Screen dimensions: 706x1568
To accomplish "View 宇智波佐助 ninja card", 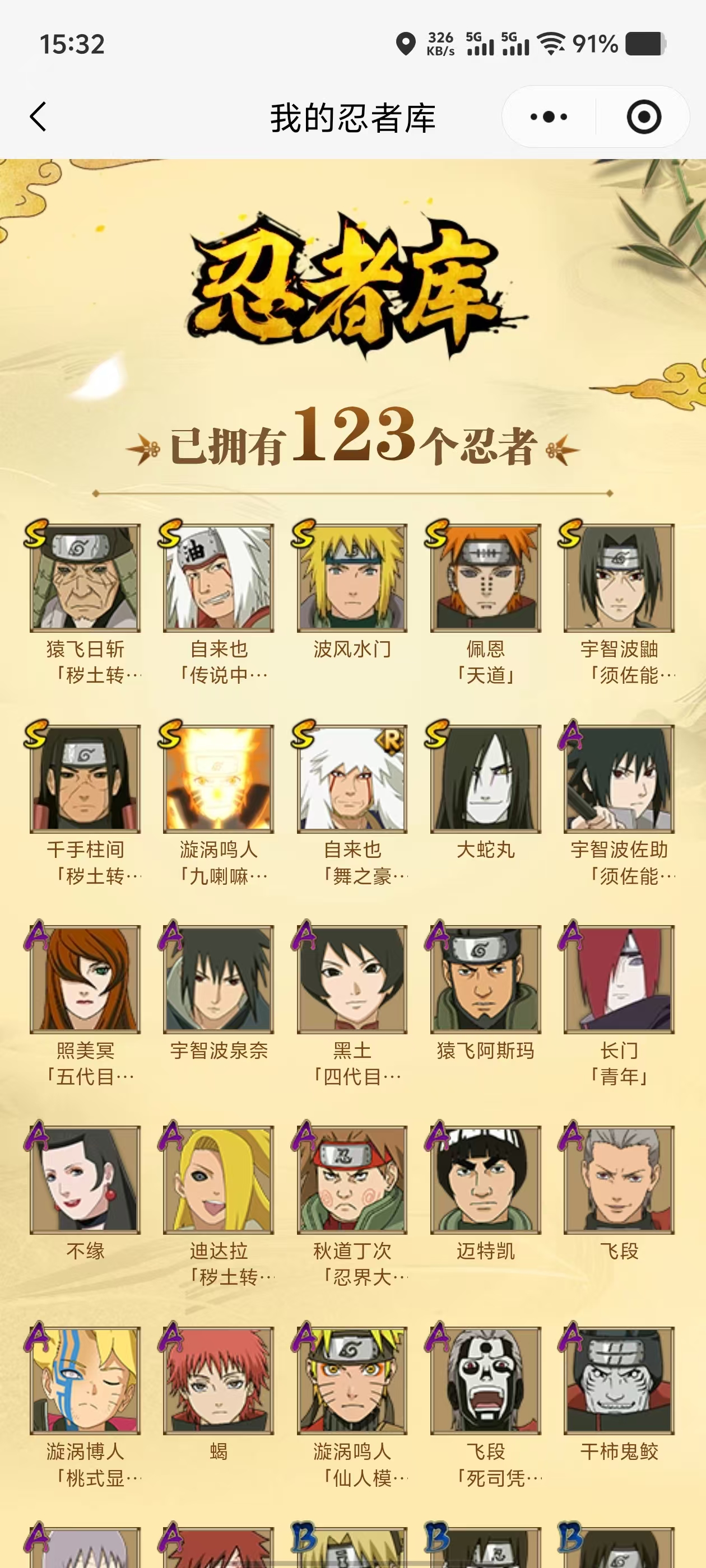I will 619,778.
